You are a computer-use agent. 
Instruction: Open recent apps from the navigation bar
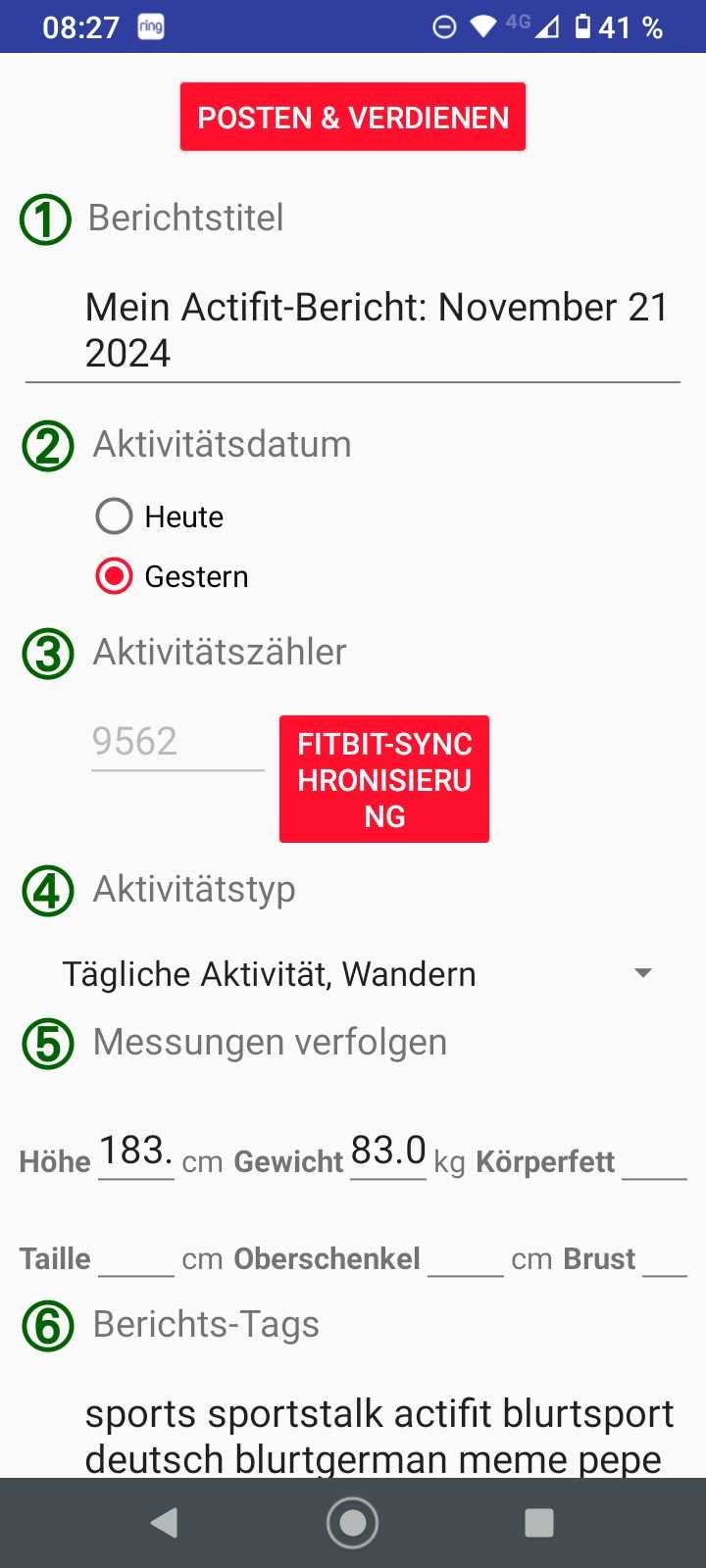539,1522
